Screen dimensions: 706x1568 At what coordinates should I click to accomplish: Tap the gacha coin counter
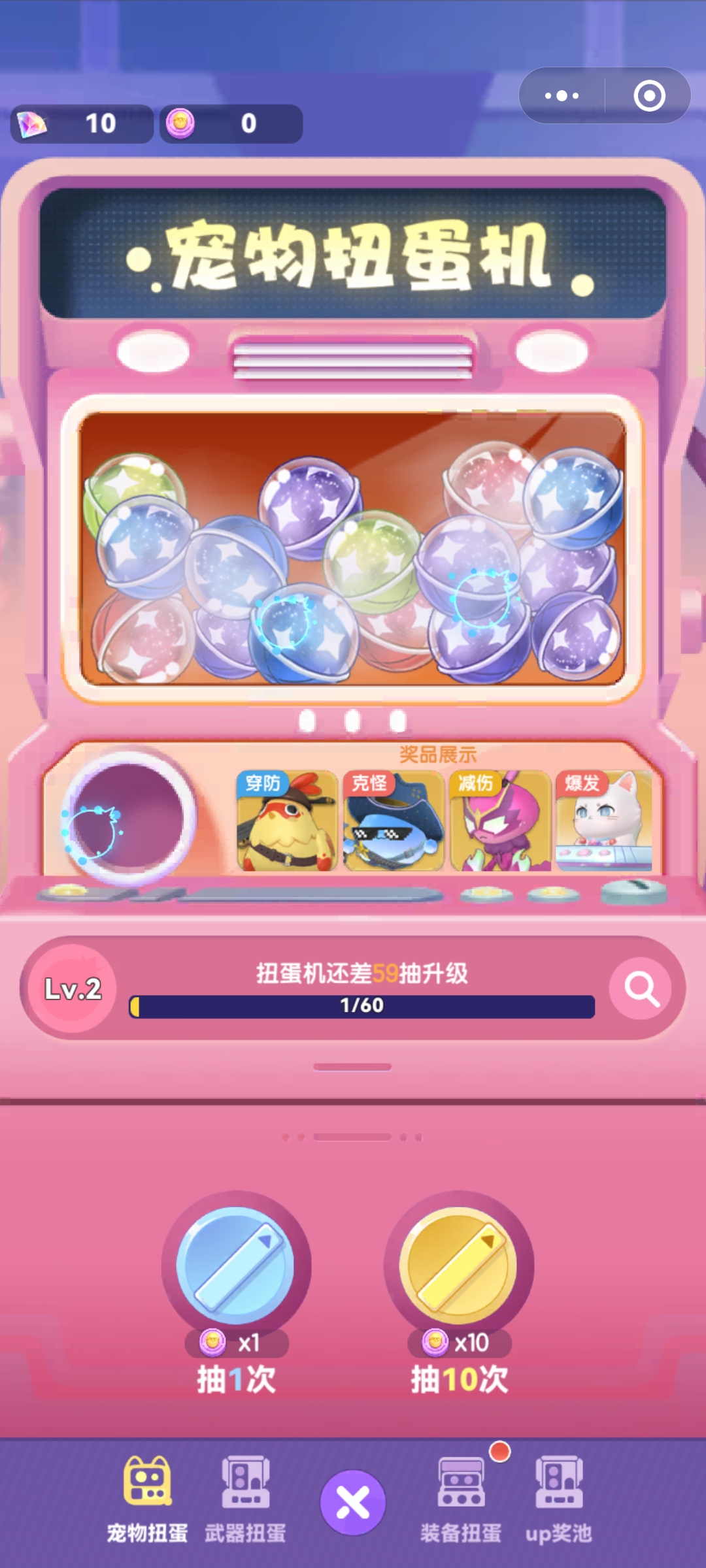(x=231, y=123)
